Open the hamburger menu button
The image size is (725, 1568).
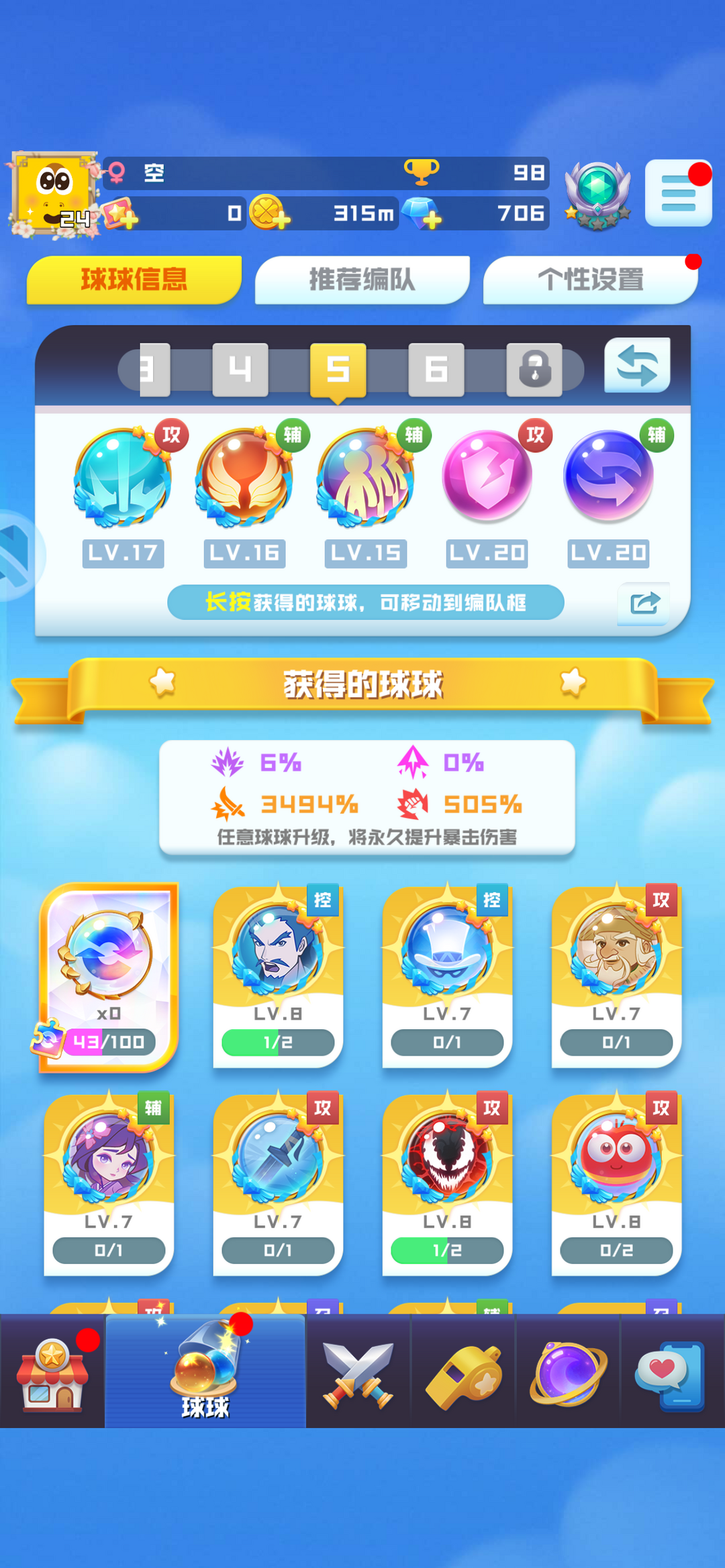click(x=678, y=193)
